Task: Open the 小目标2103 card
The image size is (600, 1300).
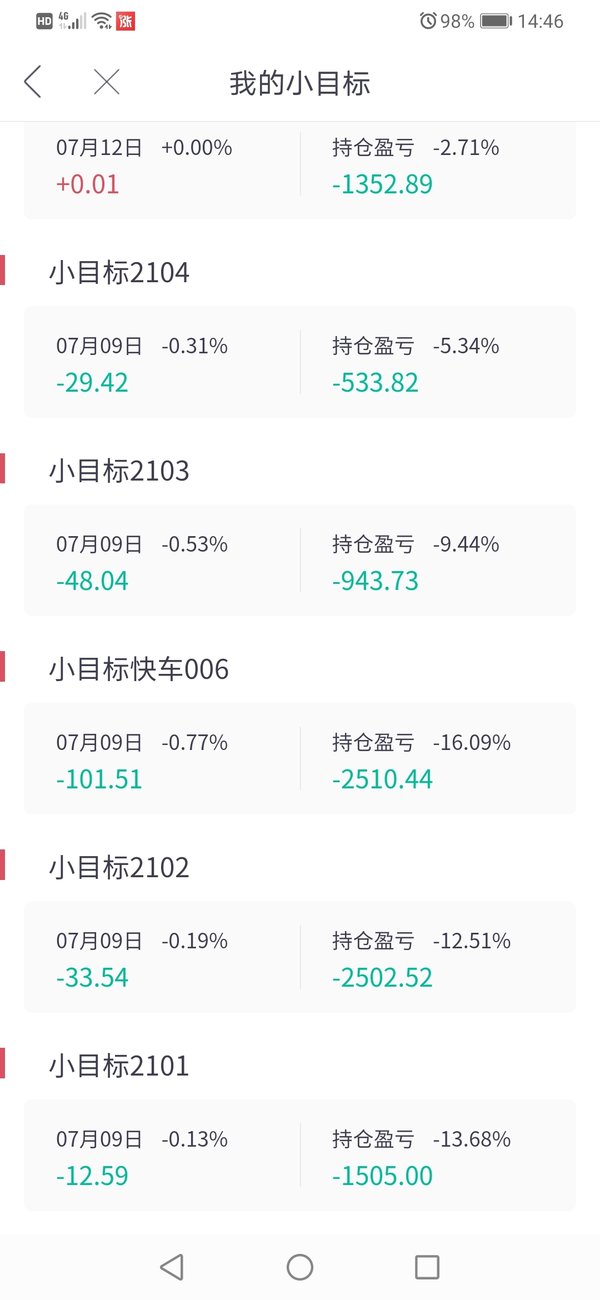Action: pos(300,560)
